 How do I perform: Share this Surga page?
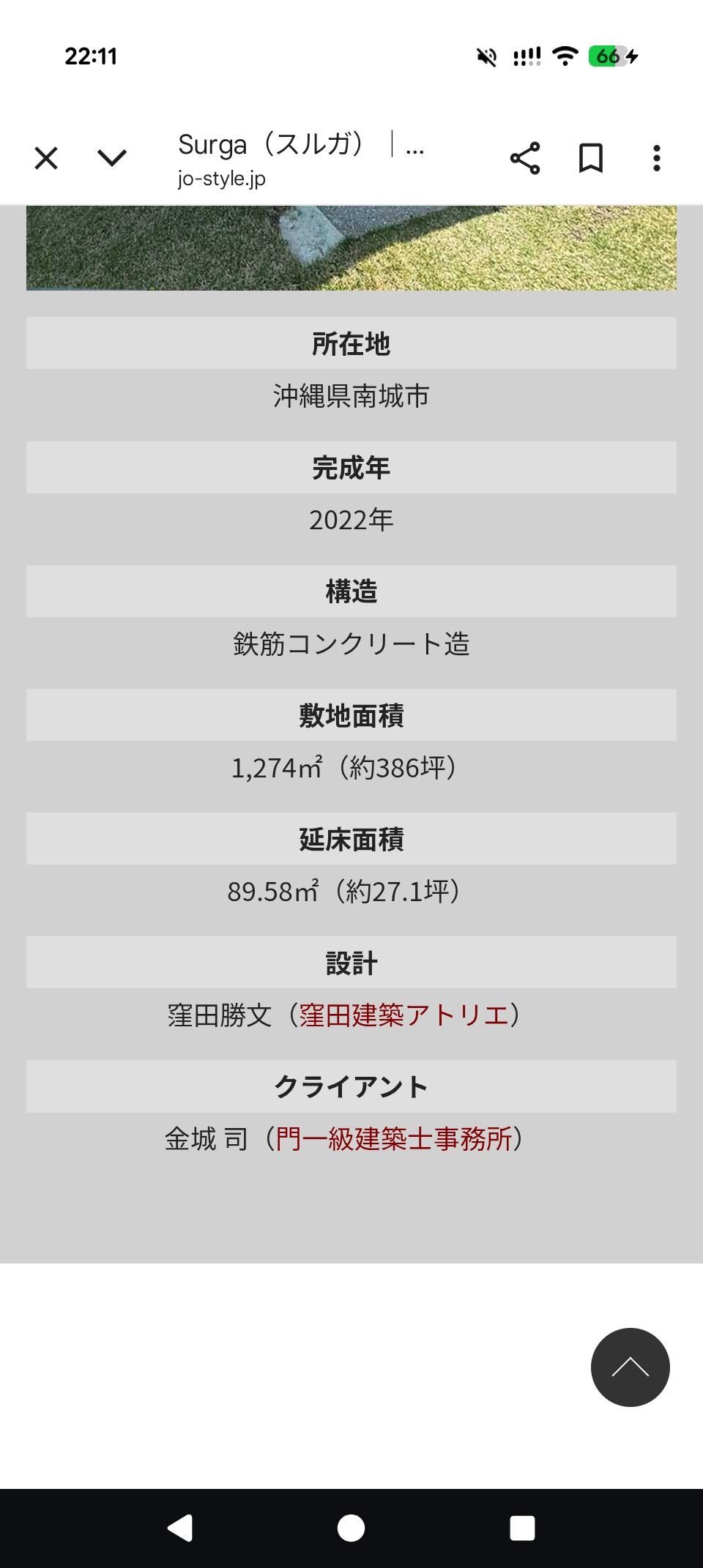pos(524,158)
